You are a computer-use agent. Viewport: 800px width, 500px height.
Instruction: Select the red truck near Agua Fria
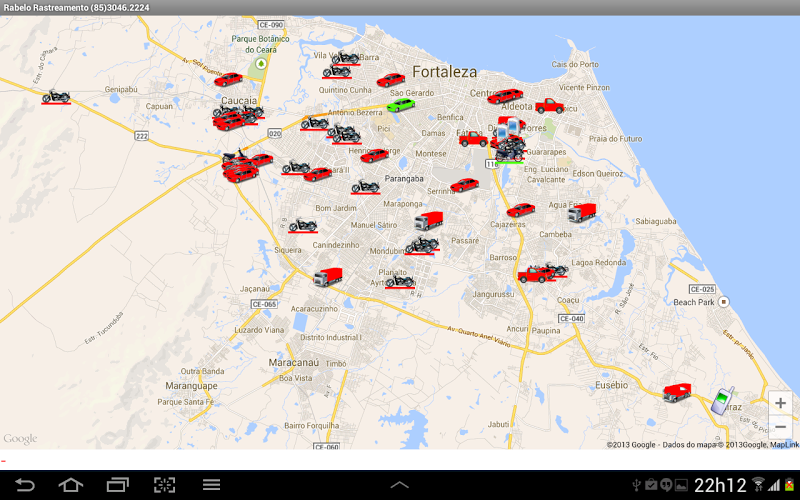(x=582, y=211)
